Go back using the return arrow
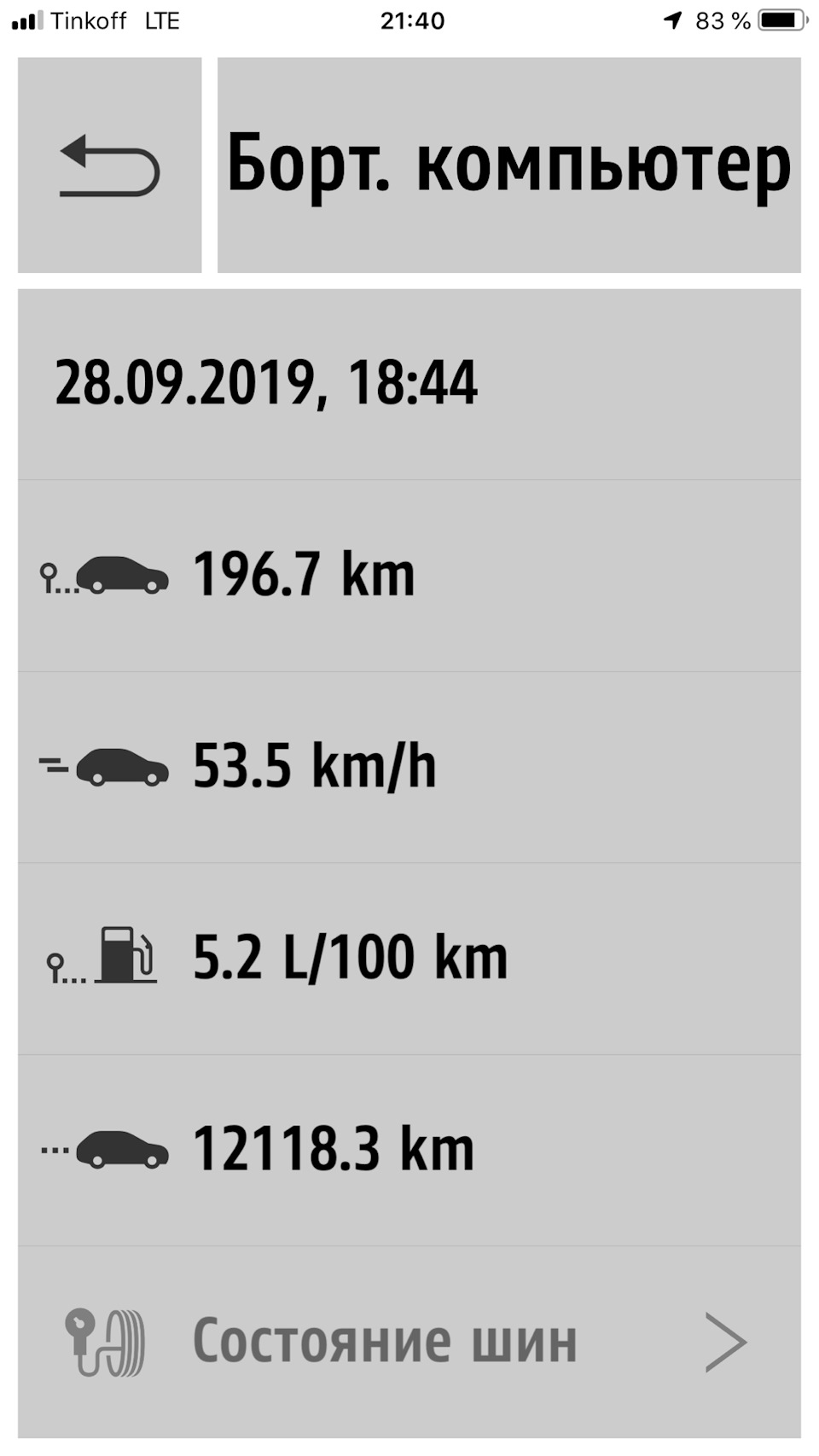Image resolution: width=819 pixels, height=1456 pixels. pos(109,165)
